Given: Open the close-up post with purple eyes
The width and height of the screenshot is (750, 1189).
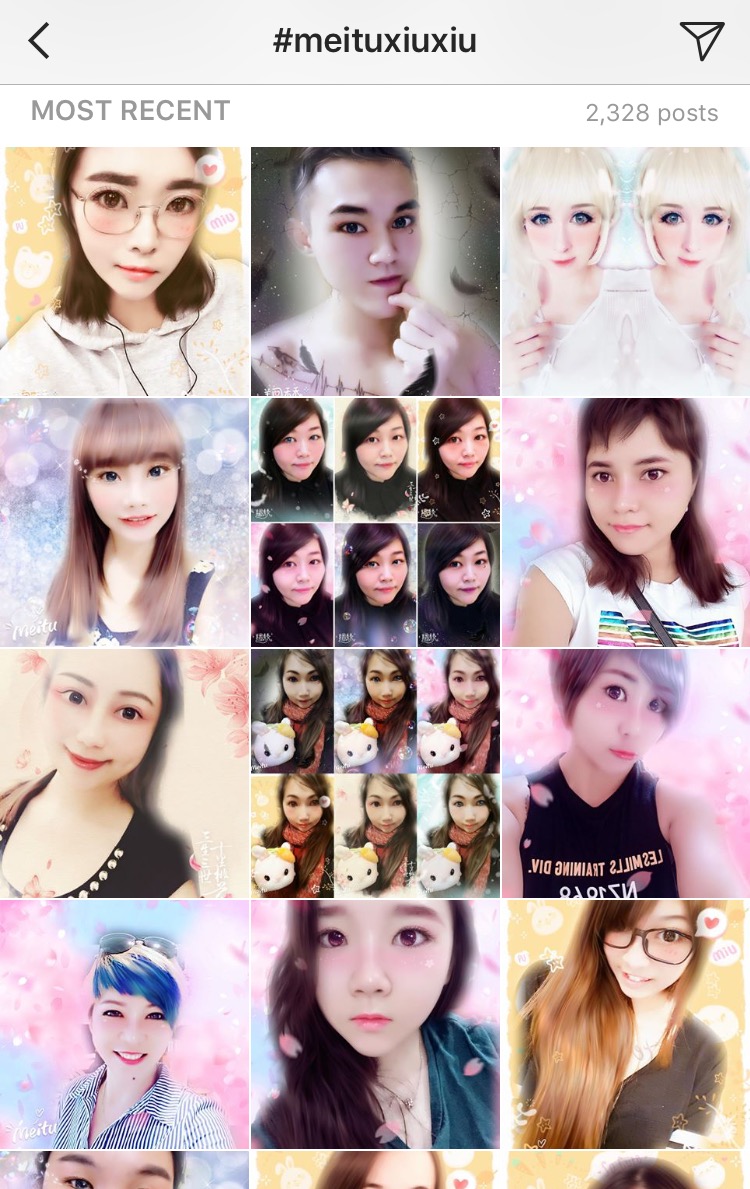Looking at the screenshot, I should [375, 1024].
